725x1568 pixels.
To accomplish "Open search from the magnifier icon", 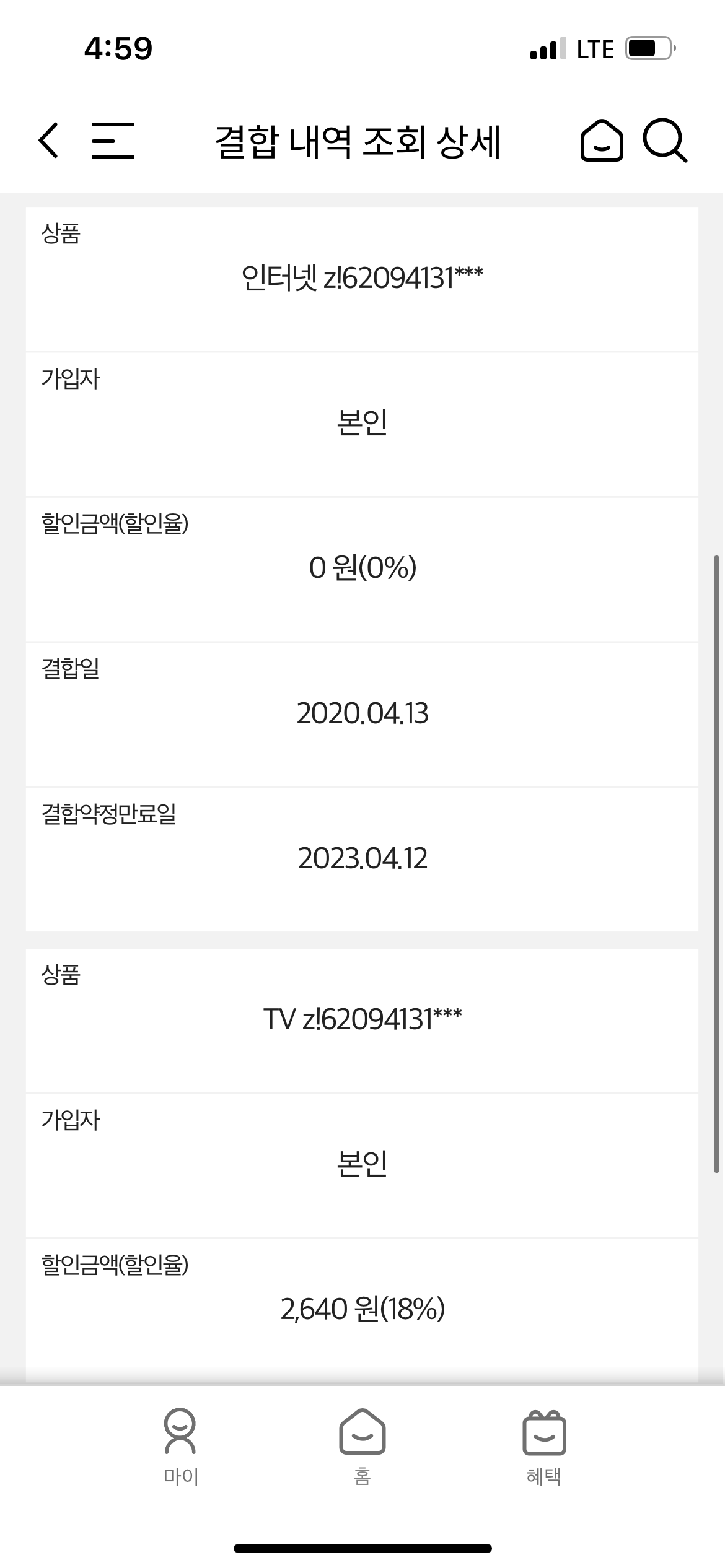I will (x=664, y=141).
